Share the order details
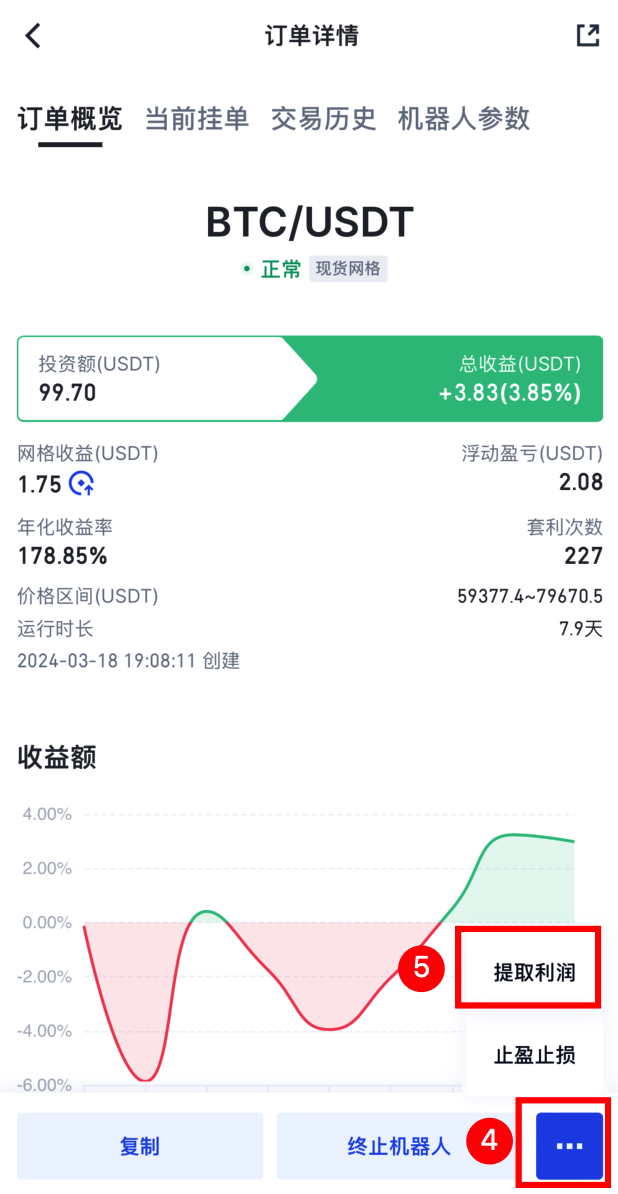Screen dimensions: 618x1194 588,36
